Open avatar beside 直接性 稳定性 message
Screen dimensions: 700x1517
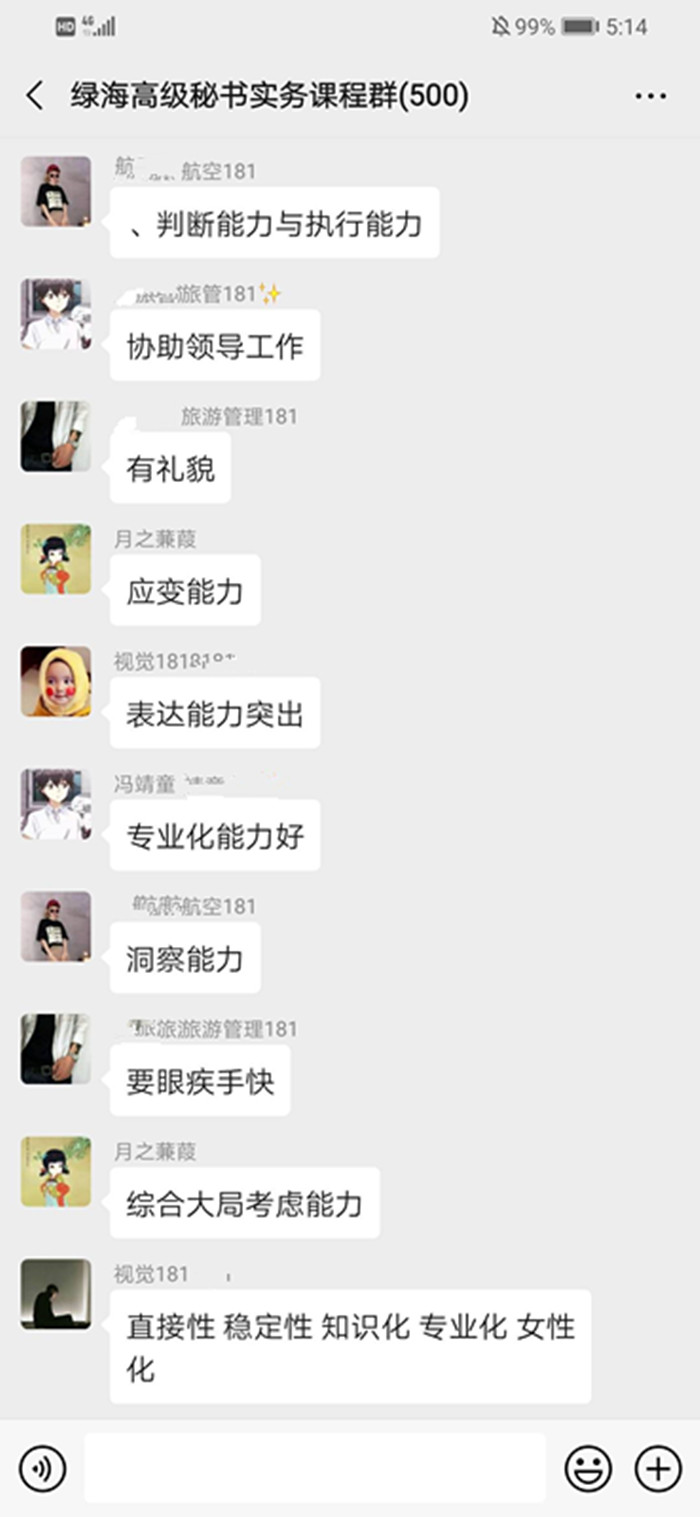click(x=56, y=1293)
